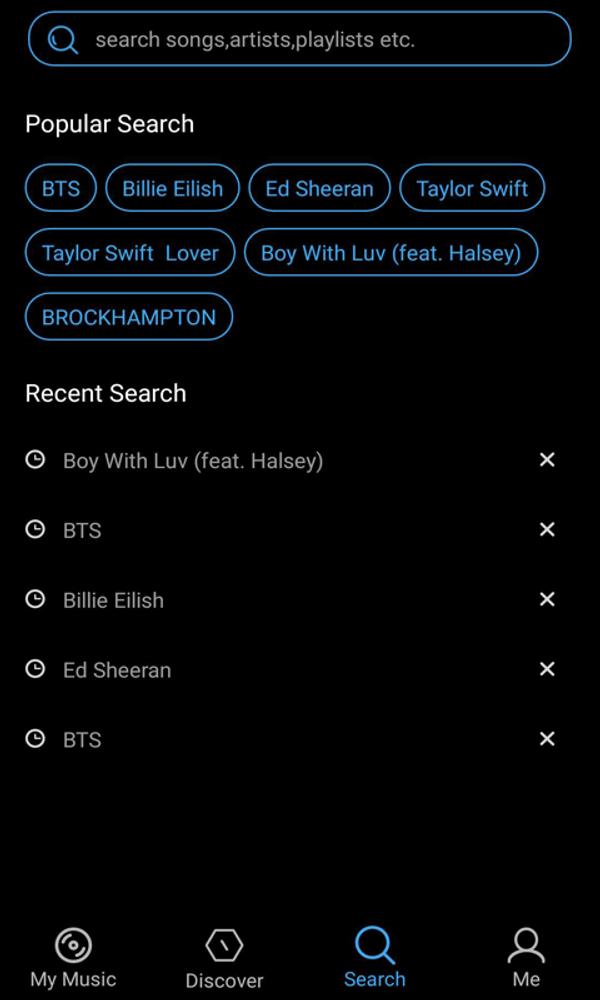Remove Boy With Luv from recent searches

[547, 460]
